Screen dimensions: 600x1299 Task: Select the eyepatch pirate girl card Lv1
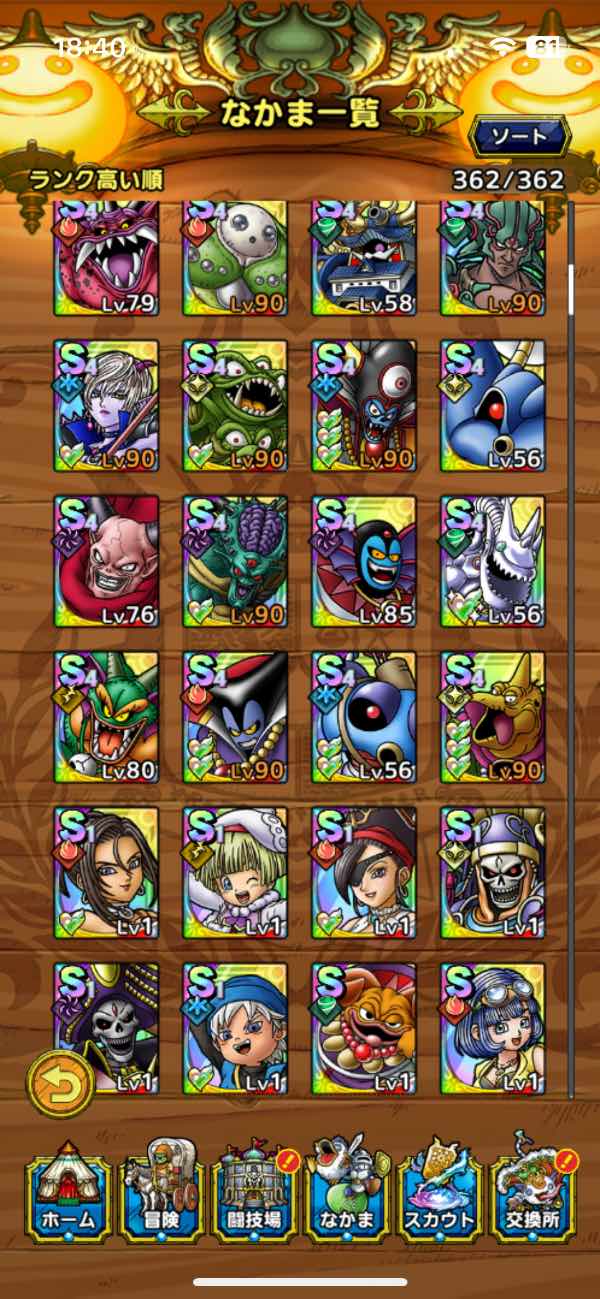coord(364,873)
